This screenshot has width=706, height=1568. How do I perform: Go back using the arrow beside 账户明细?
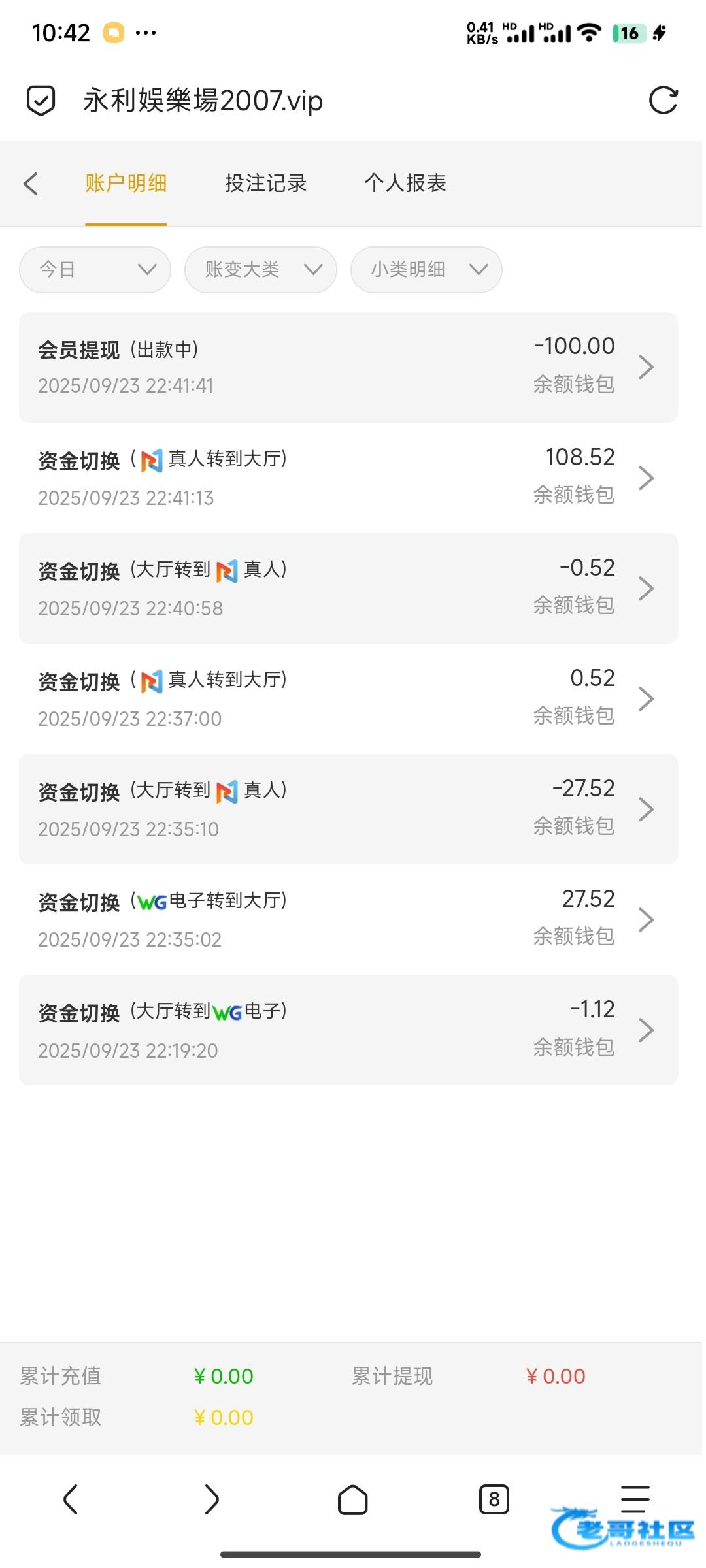(31, 184)
